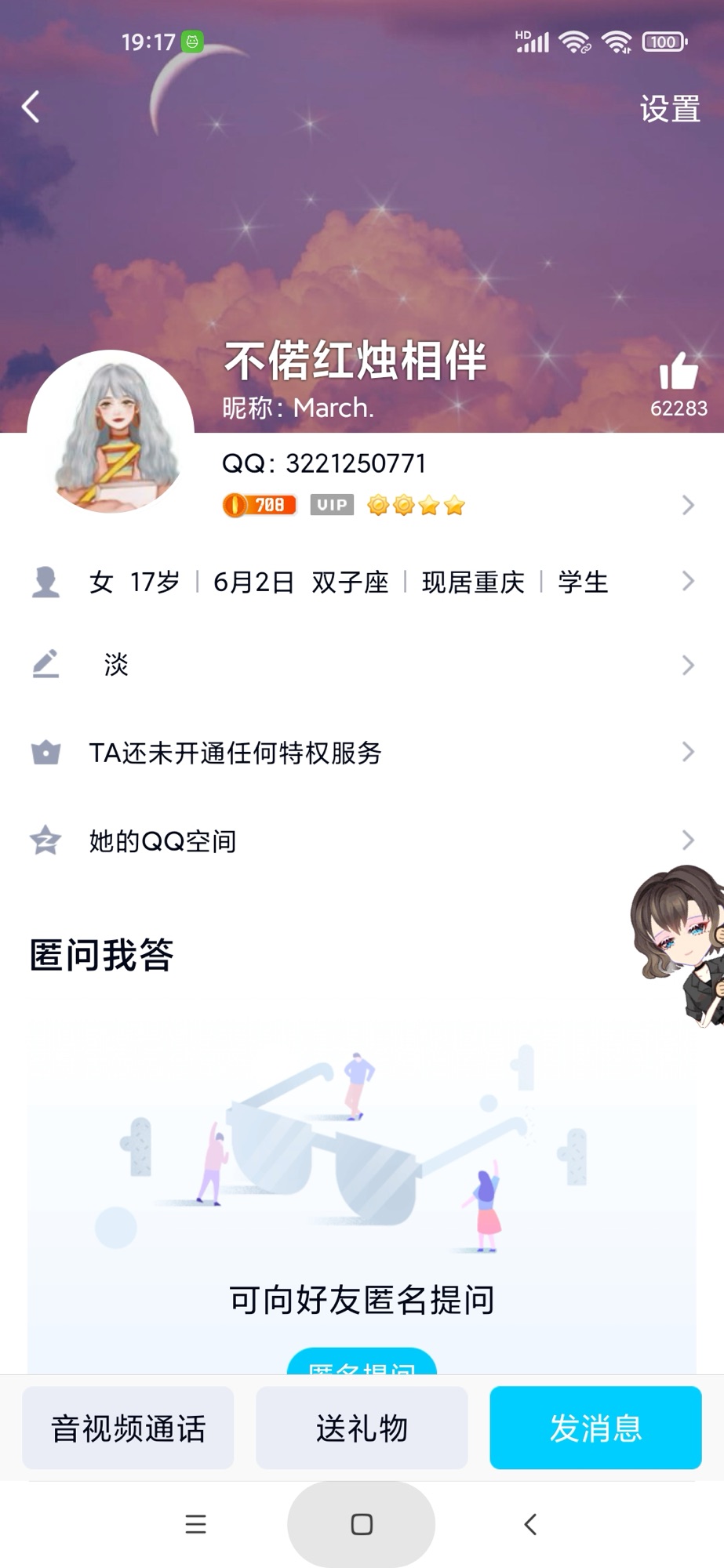Image resolution: width=724 pixels, height=1568 pixels.
Task: View the profile avatar picture
Action: 111,432
